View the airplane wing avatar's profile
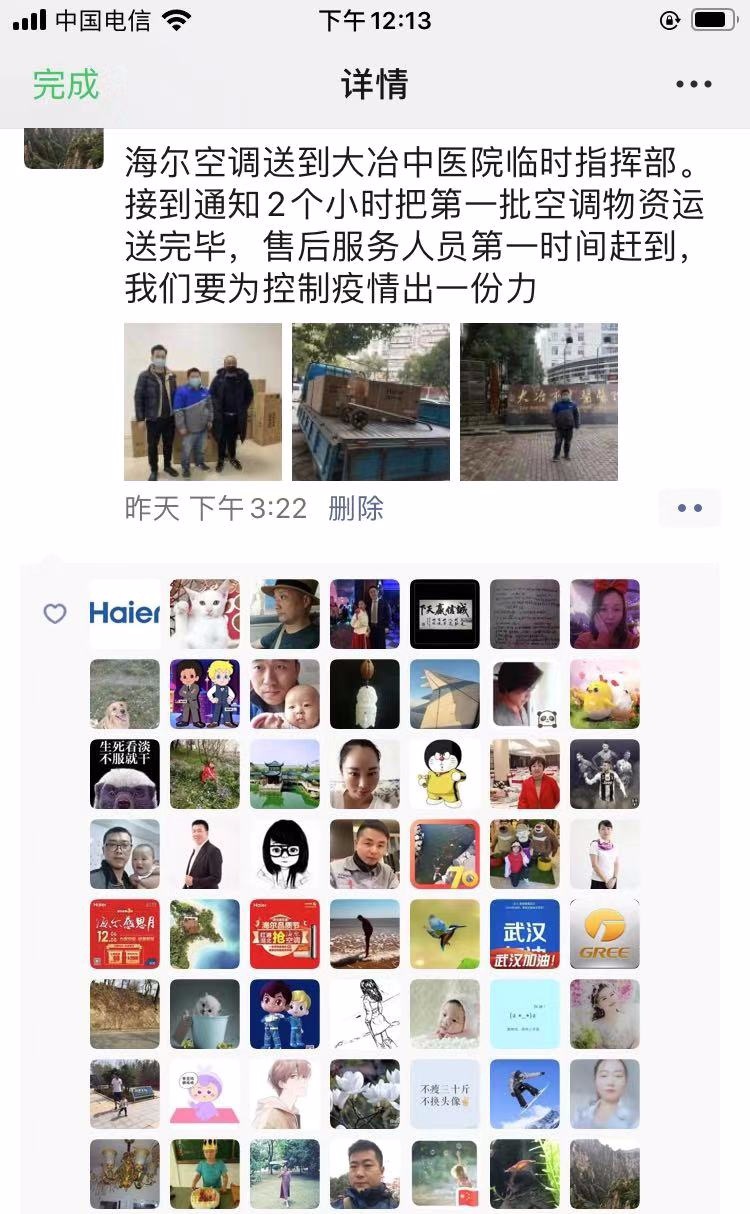750x1214 pixels. pyautogui.click(x=445, y=694)
